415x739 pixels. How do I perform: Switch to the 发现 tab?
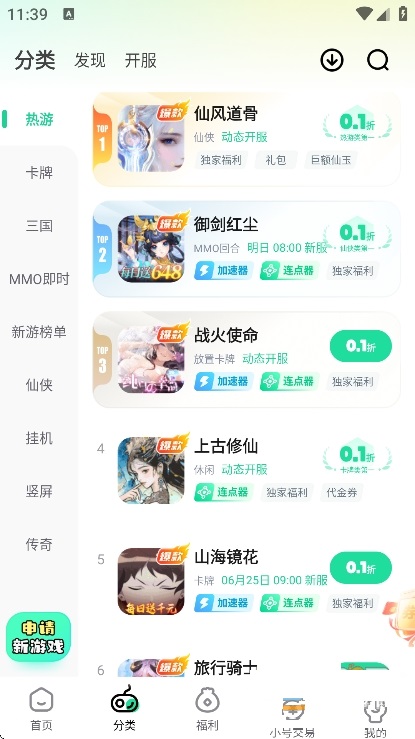(90, 61)
